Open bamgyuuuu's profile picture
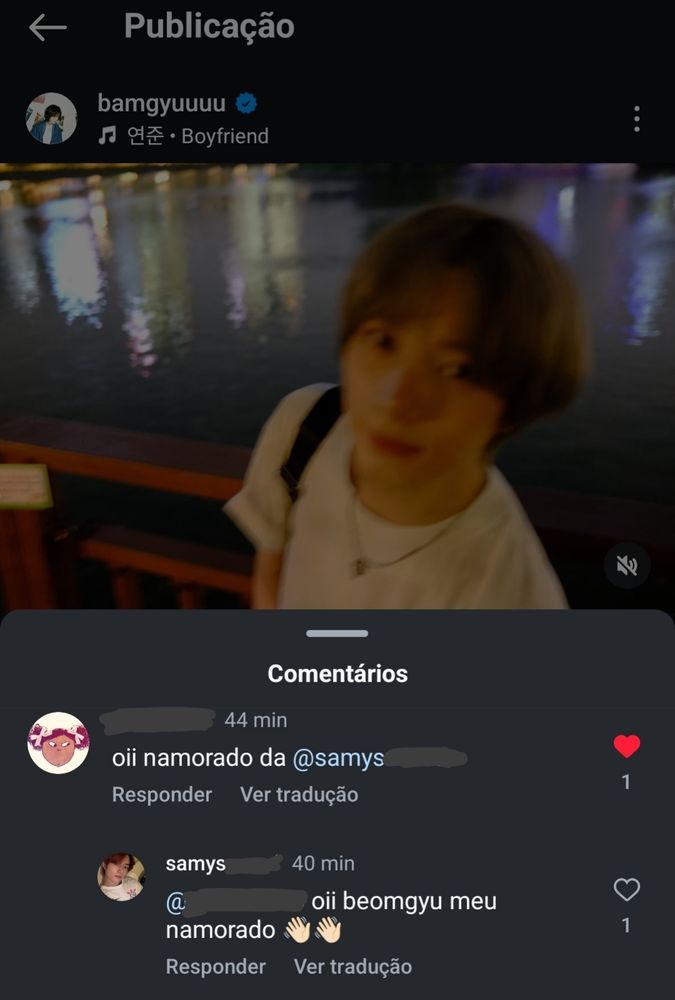The image size is (675, 1000). [51, 119]
